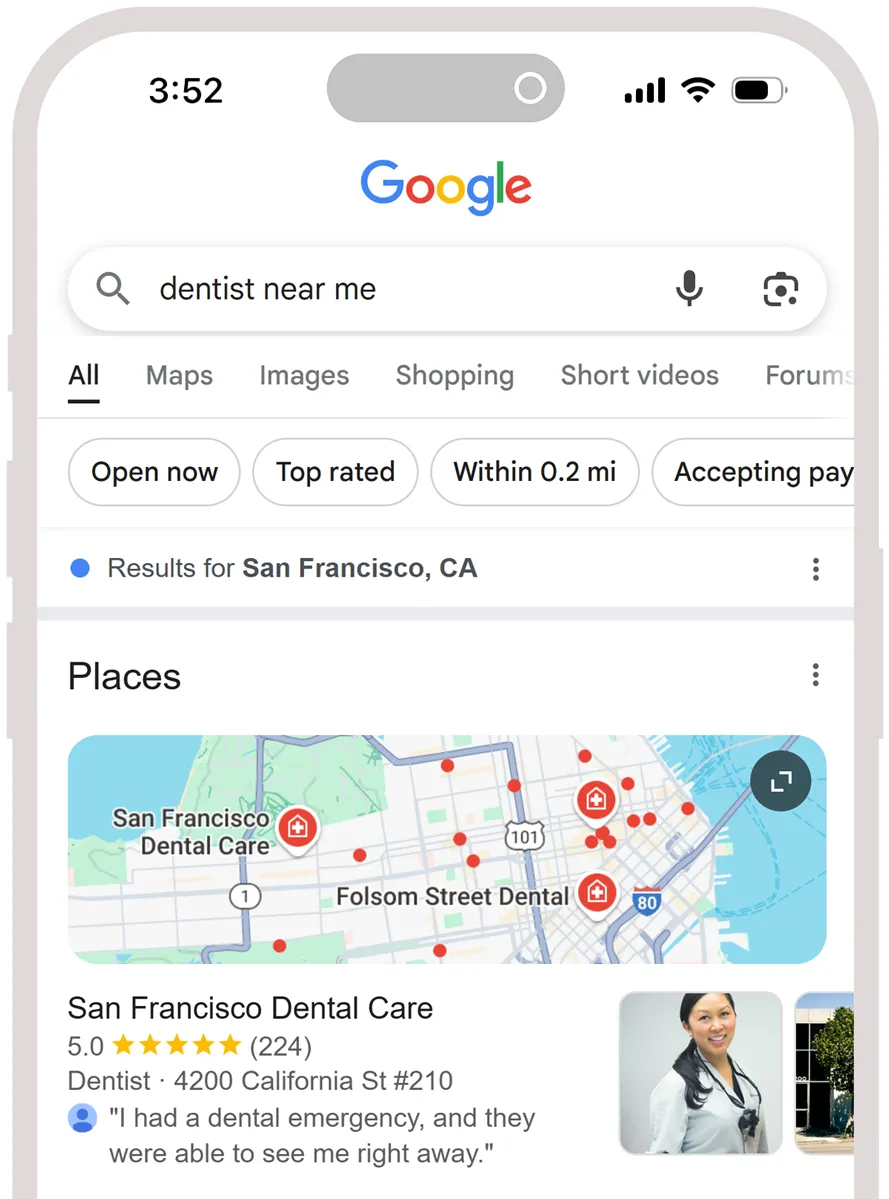Image resolution: width=889 pixels, height=1199 pixels.
Task: Switch to the Images tab
Action: pos(304,376)
